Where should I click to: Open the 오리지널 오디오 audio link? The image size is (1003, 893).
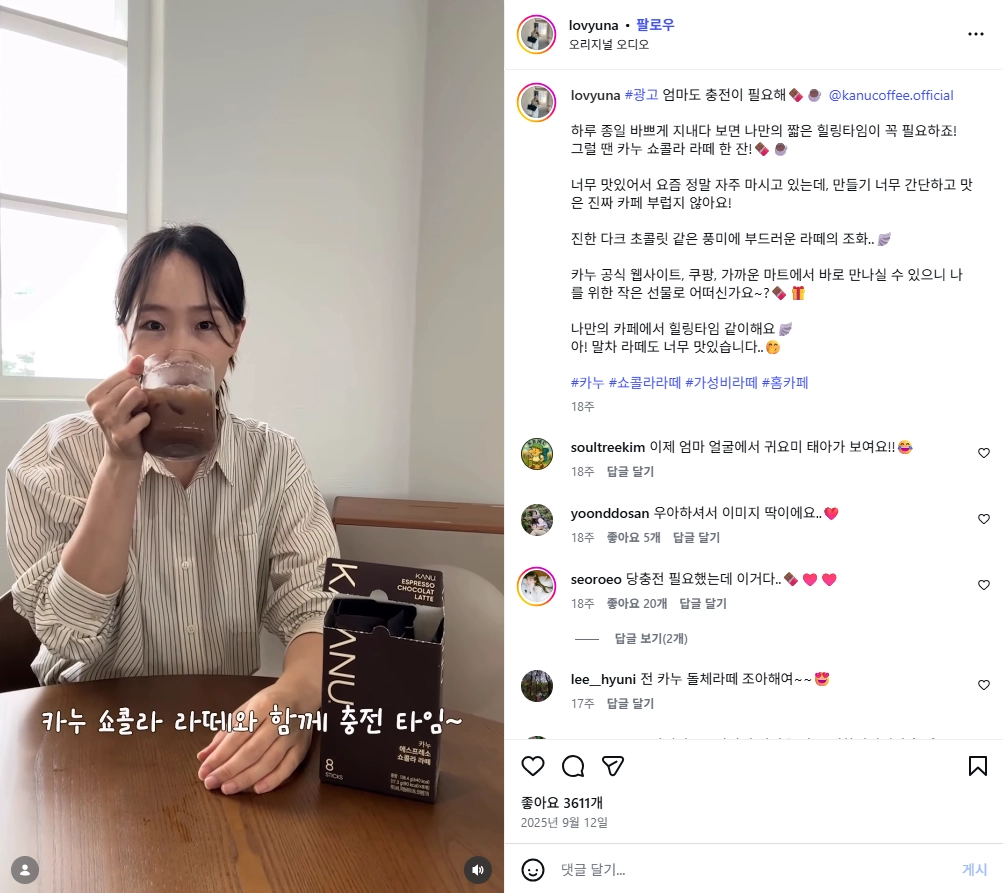click(x=609, y=44)
